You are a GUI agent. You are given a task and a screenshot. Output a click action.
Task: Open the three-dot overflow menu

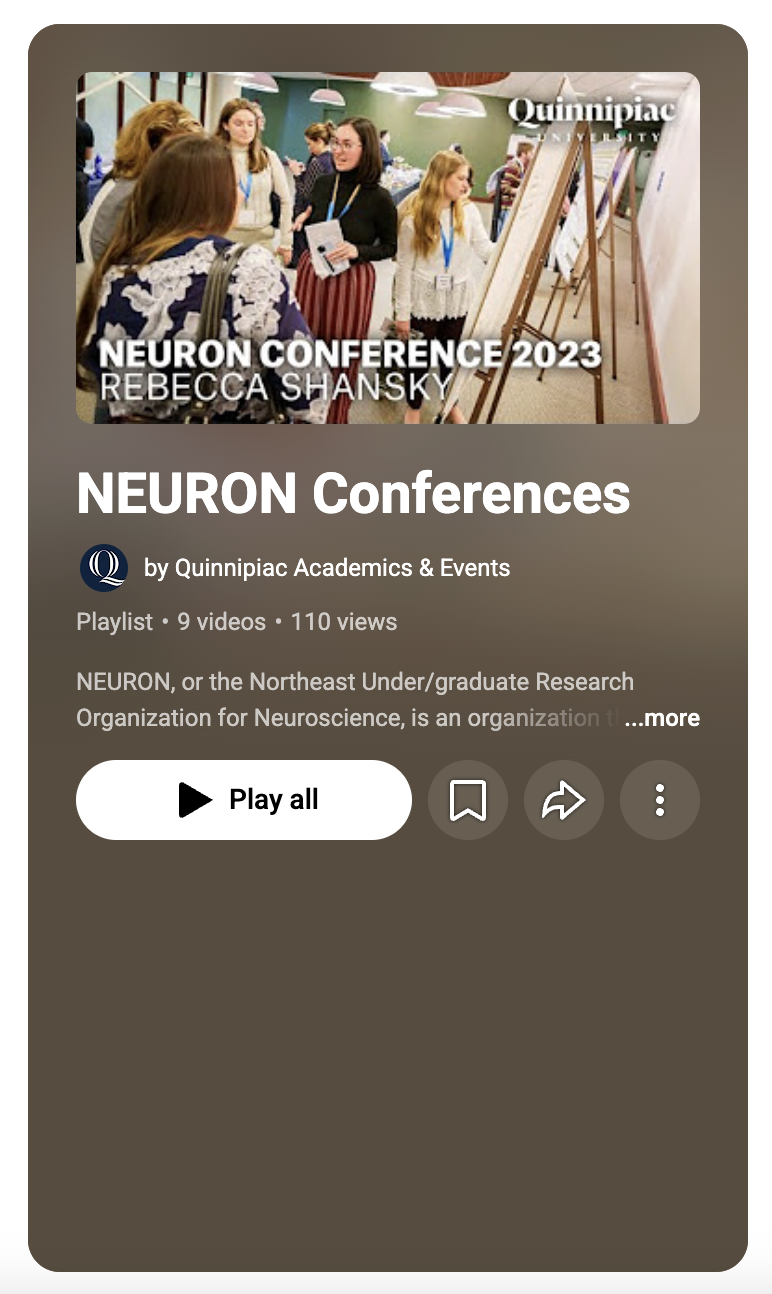(x=660, y=800)
